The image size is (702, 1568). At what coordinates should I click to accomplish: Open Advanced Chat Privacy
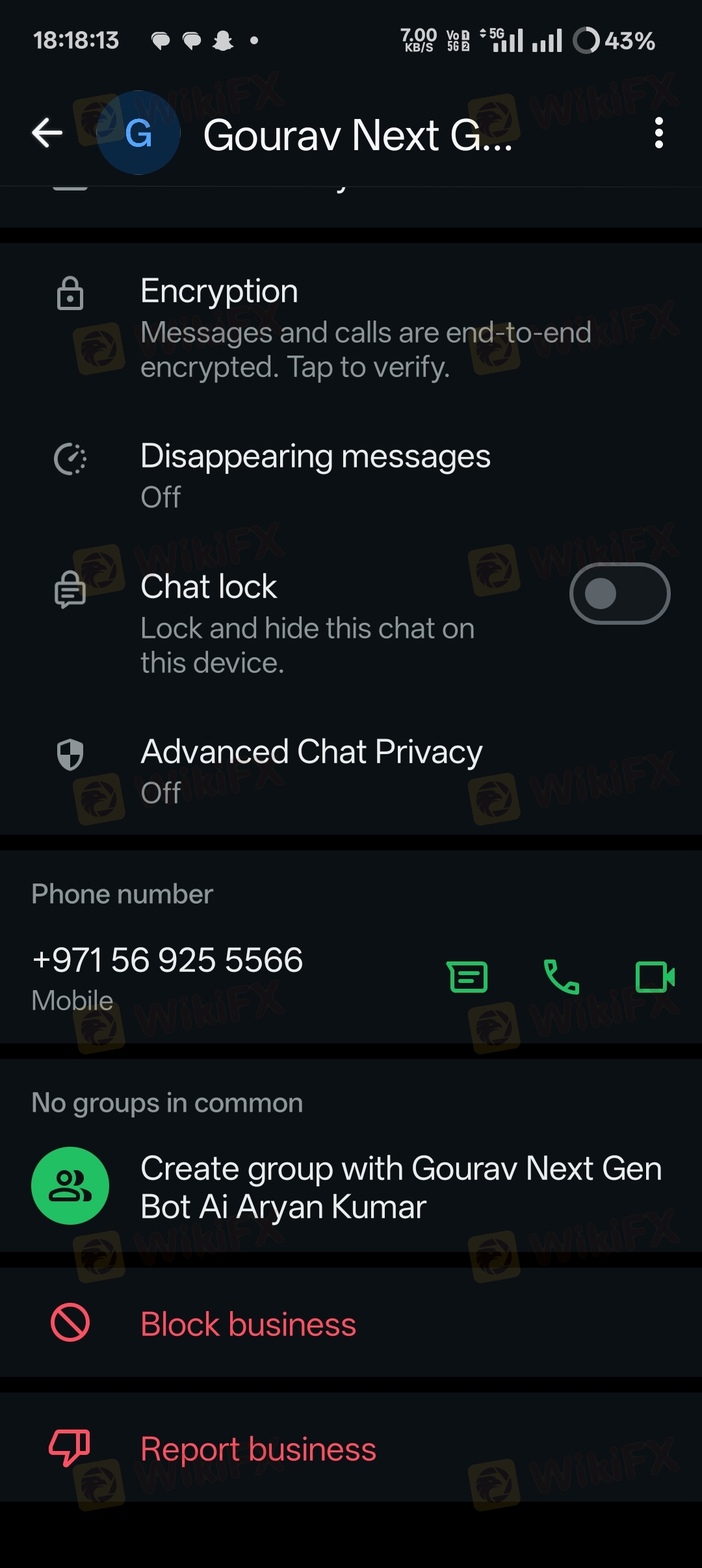[351, 771]
